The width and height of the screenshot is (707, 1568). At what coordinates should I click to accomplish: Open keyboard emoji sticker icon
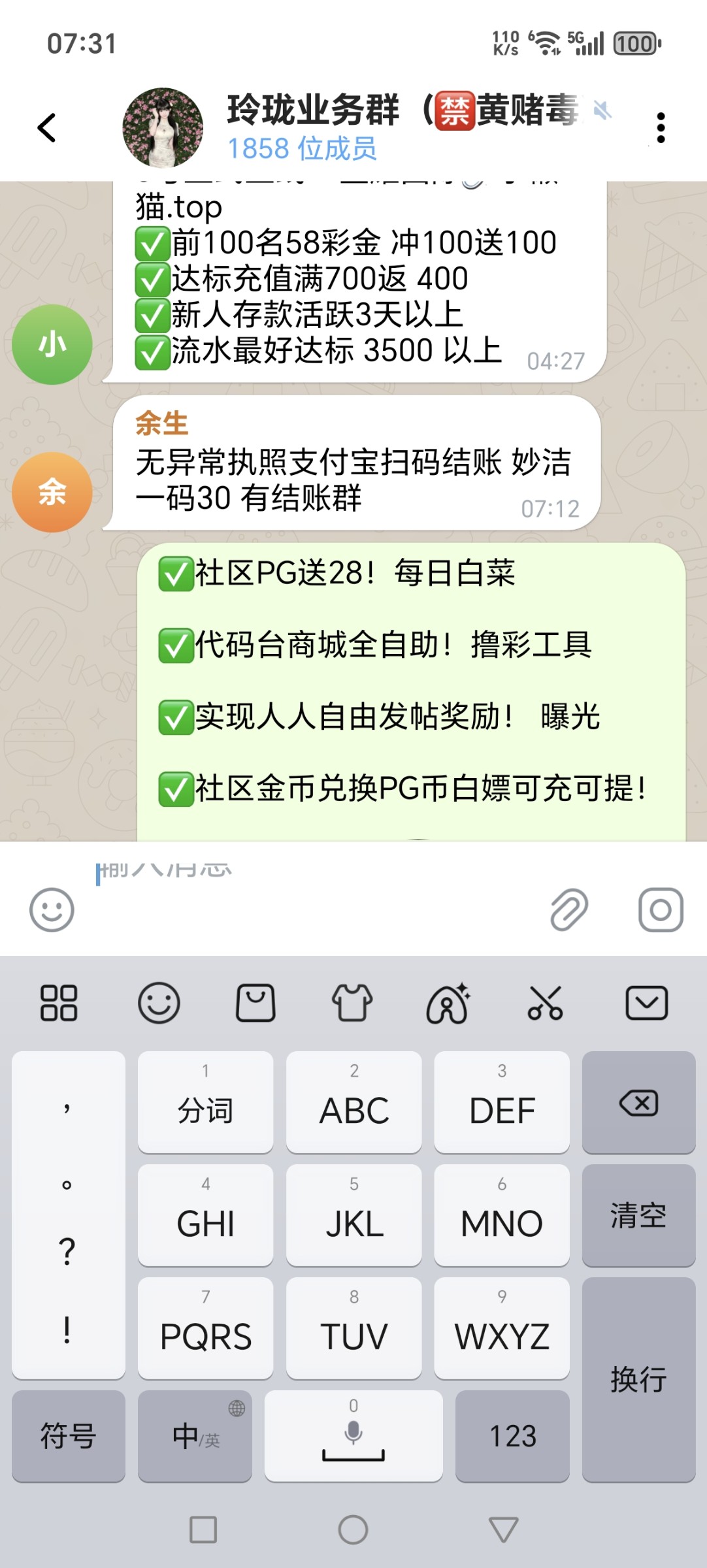(159, 1004)
